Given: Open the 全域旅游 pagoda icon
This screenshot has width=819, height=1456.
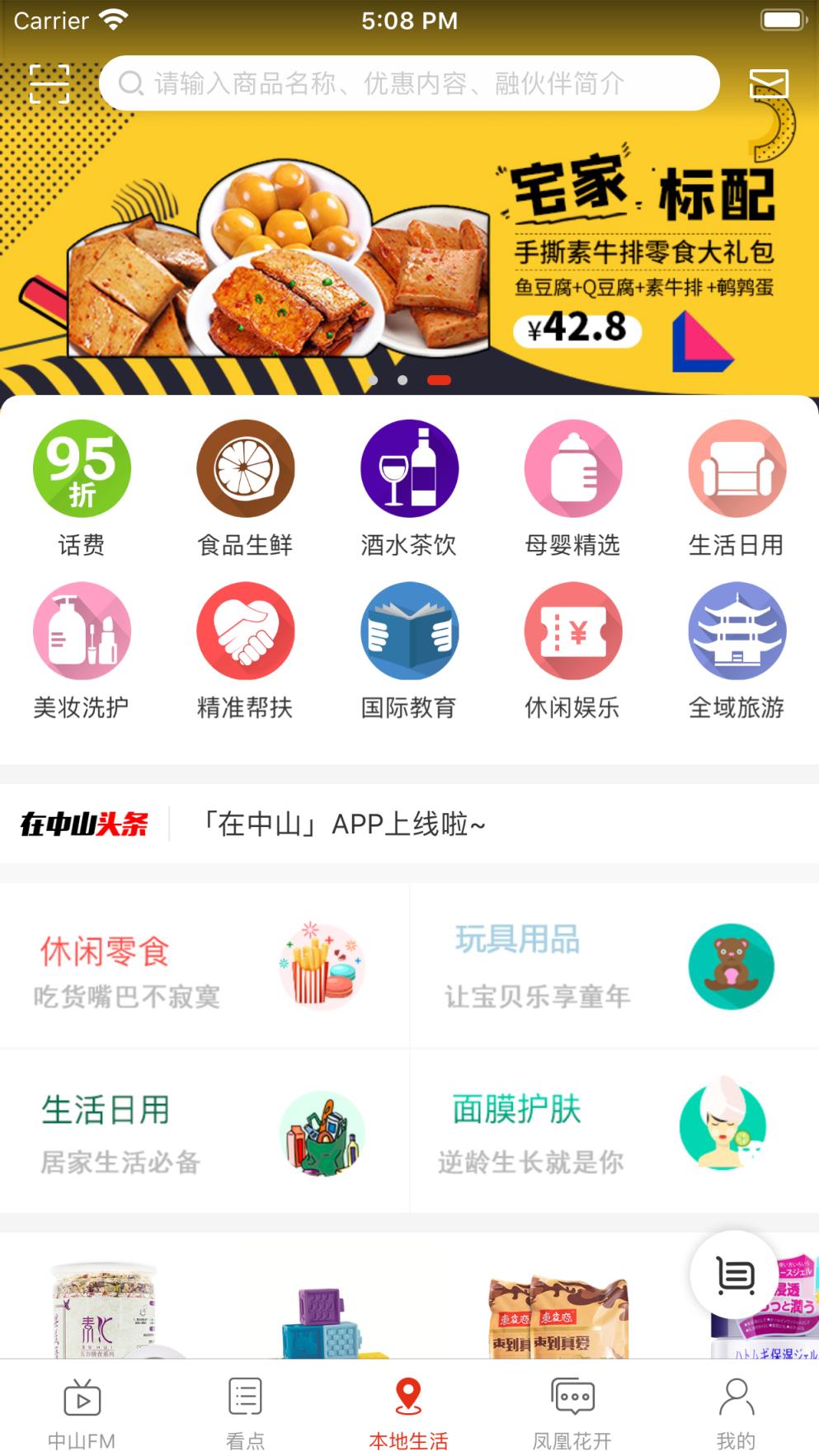Looking at the screenshot, I should coord(737,631).
